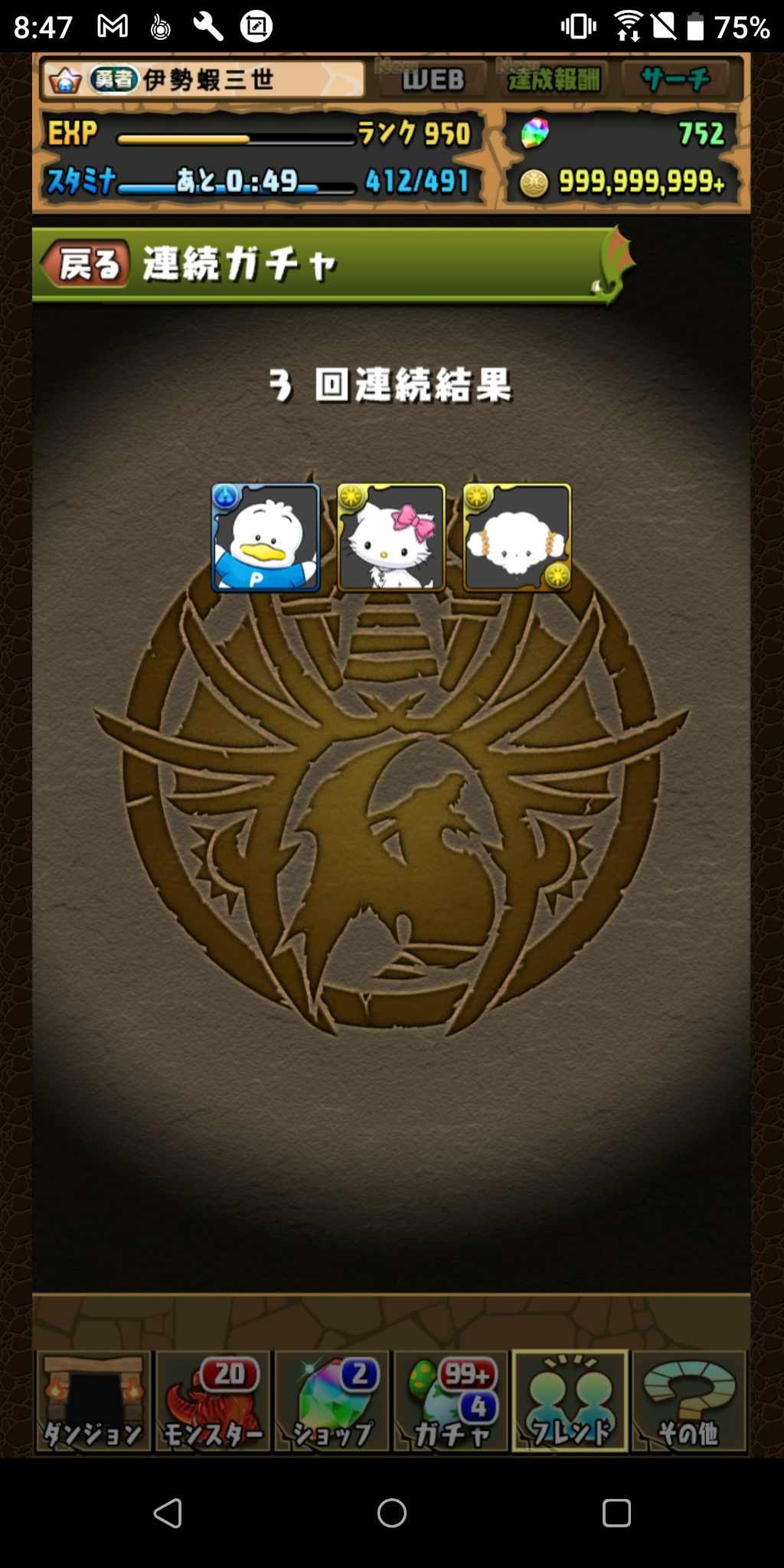The image size is (784, 1568).
Task: View the blue Pekkle monster result
Action: pos(266,537)
